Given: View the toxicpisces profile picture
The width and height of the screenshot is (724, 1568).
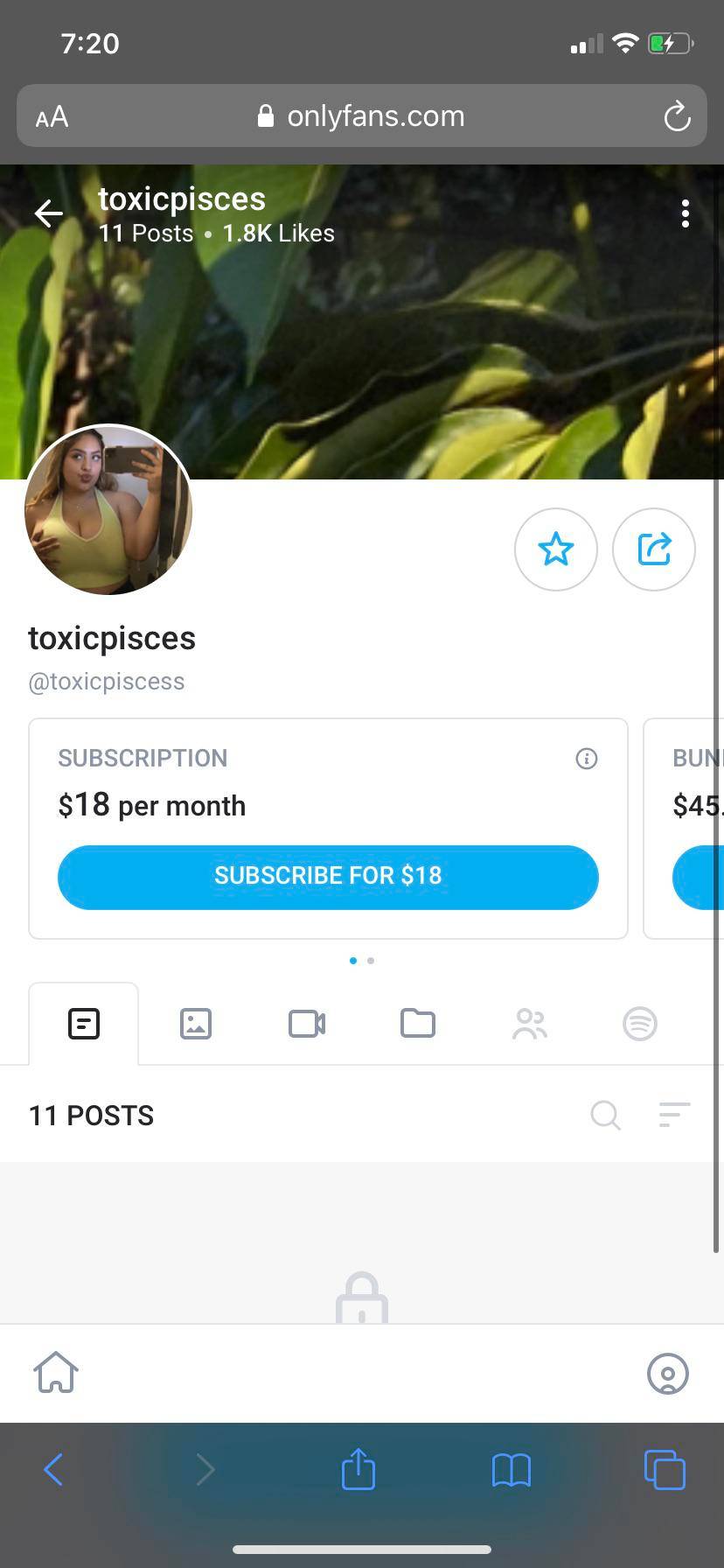Looking at the screenshot, I should [x=108, y=511].
